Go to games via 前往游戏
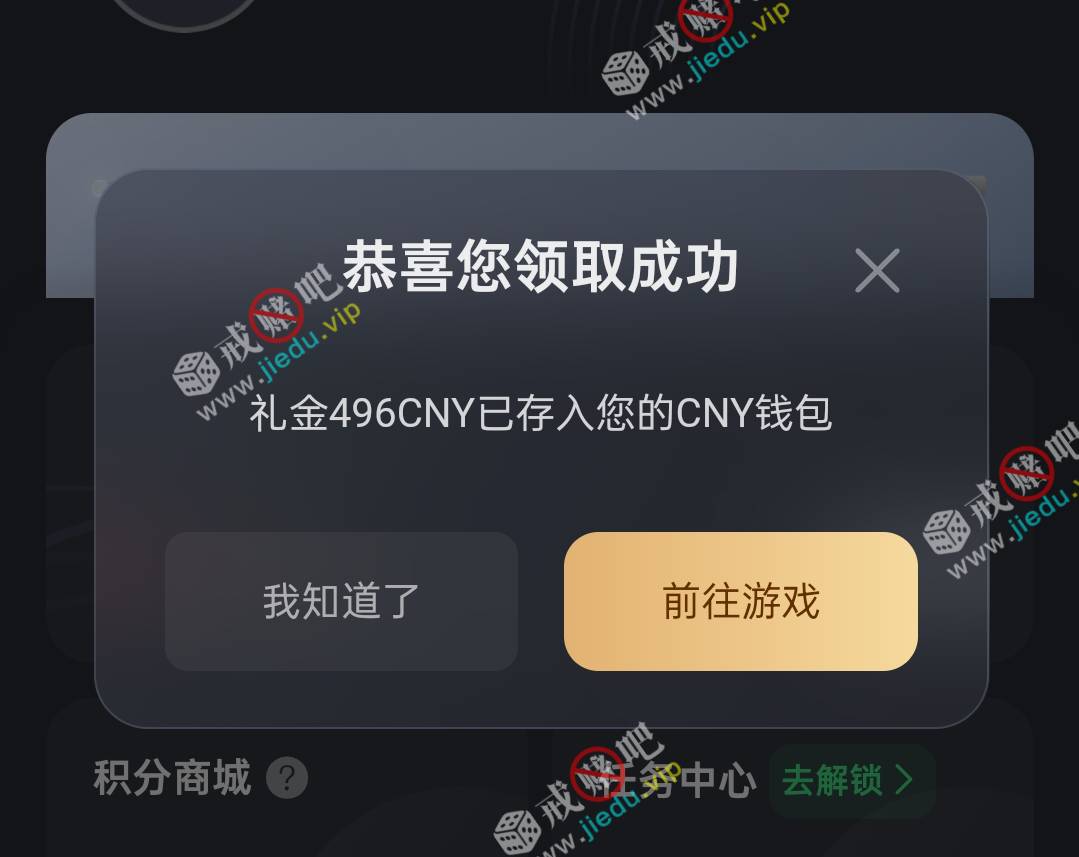The height and width of the screenshot is (857, 1079). point(740,601)
